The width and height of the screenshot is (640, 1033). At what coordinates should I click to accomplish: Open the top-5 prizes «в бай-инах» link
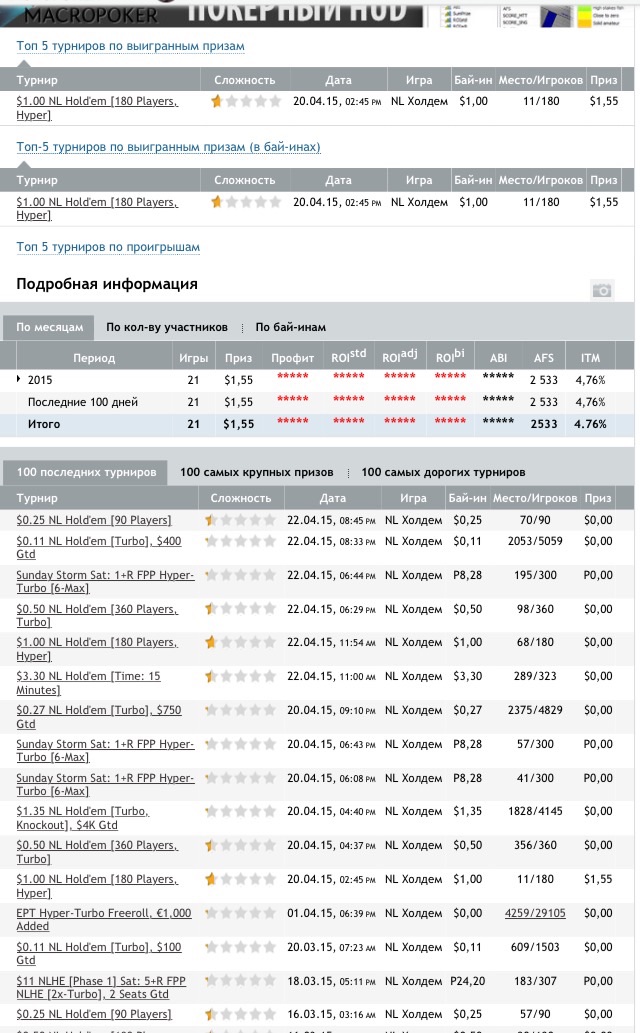[x=168, y=147]
